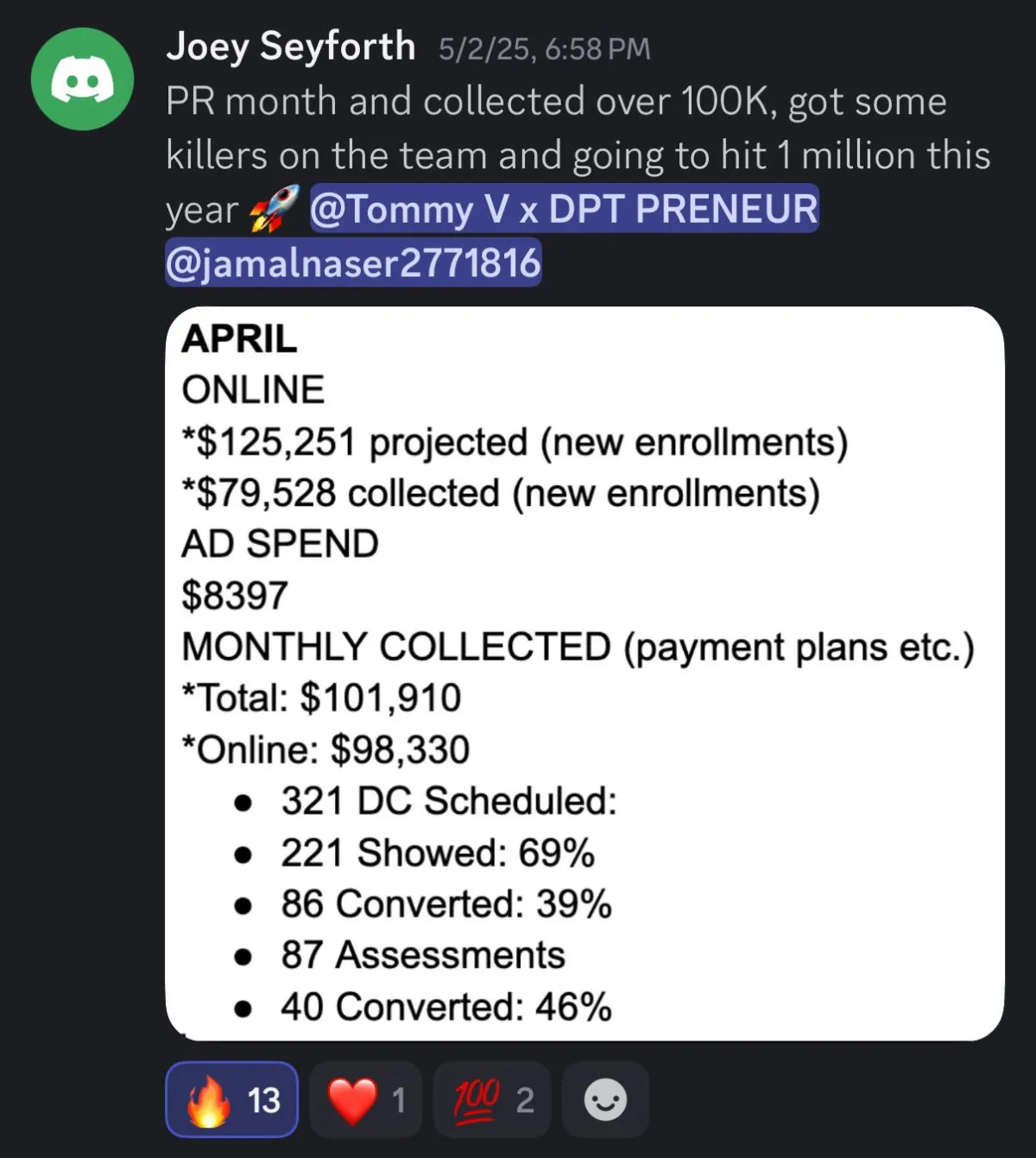This screenshot has height=1158, width=1036.
Task: Open the @jamalnaser2771816 mention
Action: [353, 263]
